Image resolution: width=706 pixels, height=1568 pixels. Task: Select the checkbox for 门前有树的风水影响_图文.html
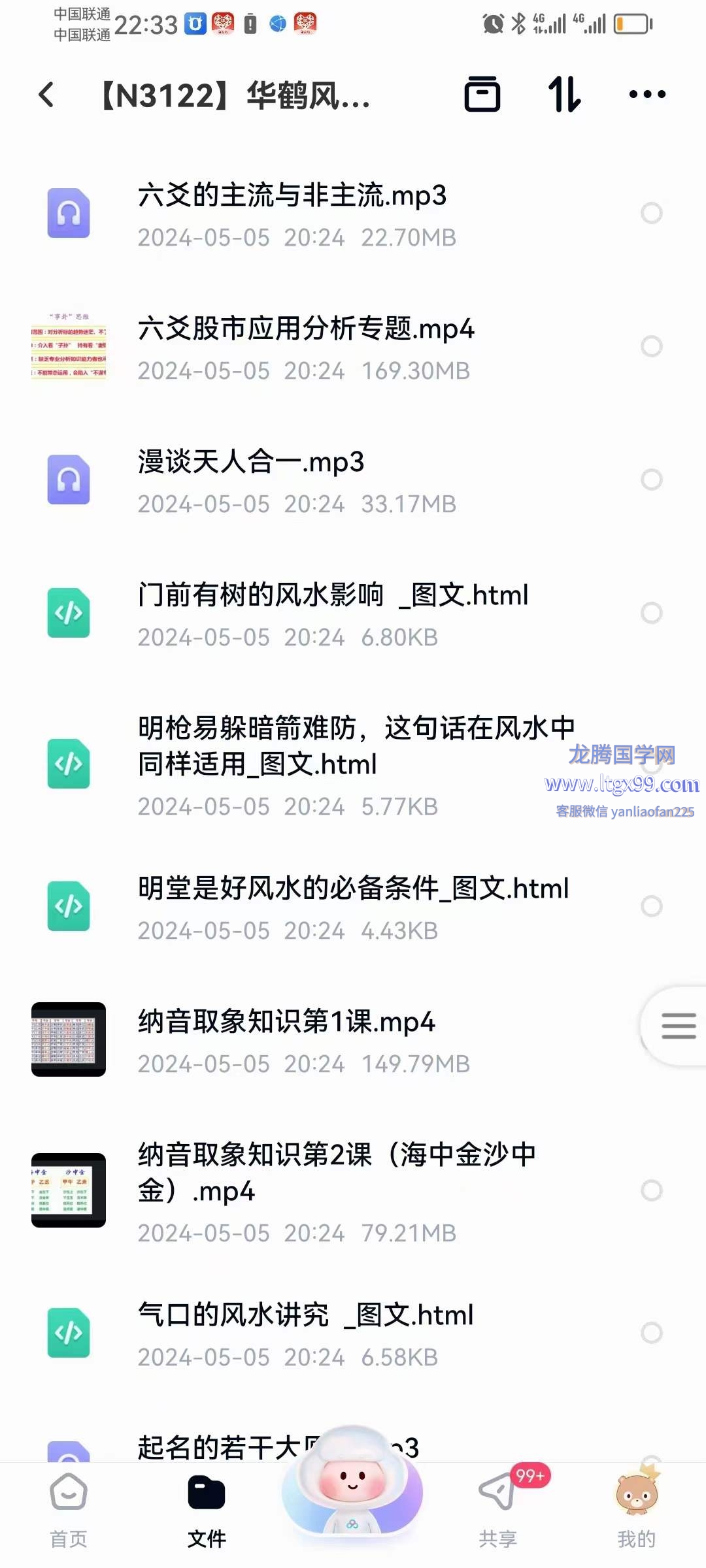pyautogui.click(x=652, y=613)
